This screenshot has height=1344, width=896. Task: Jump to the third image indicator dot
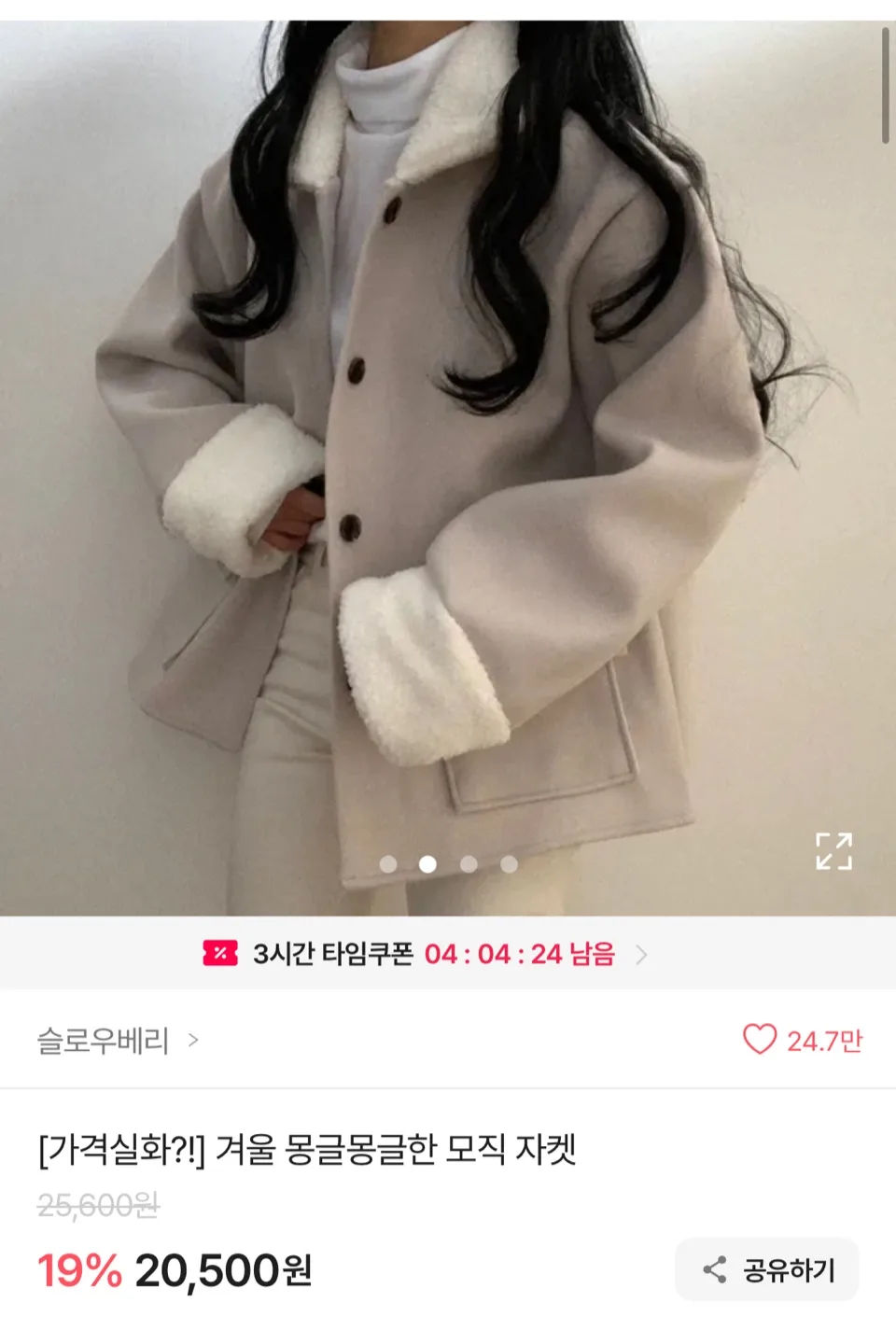point(469,864)
